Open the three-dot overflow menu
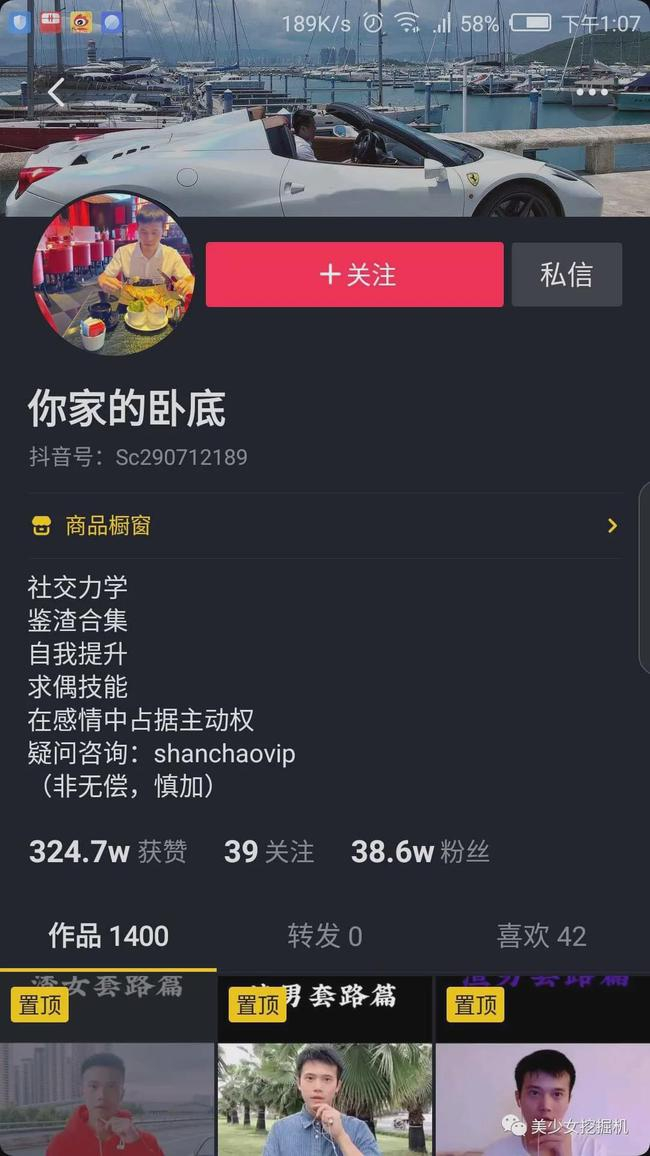This screenshot has height=1156, width=650. (592, 93)
